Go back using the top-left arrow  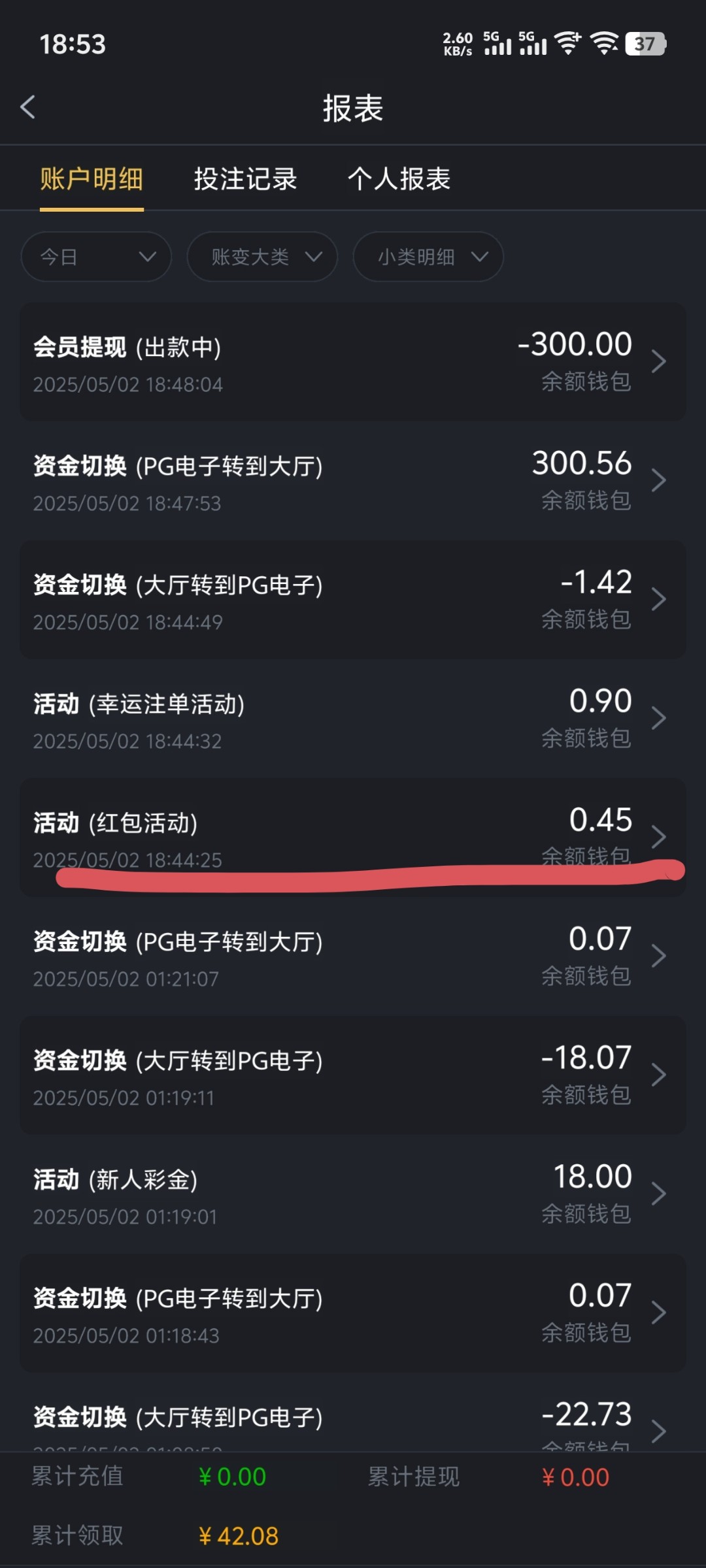[x=27, y=107]
